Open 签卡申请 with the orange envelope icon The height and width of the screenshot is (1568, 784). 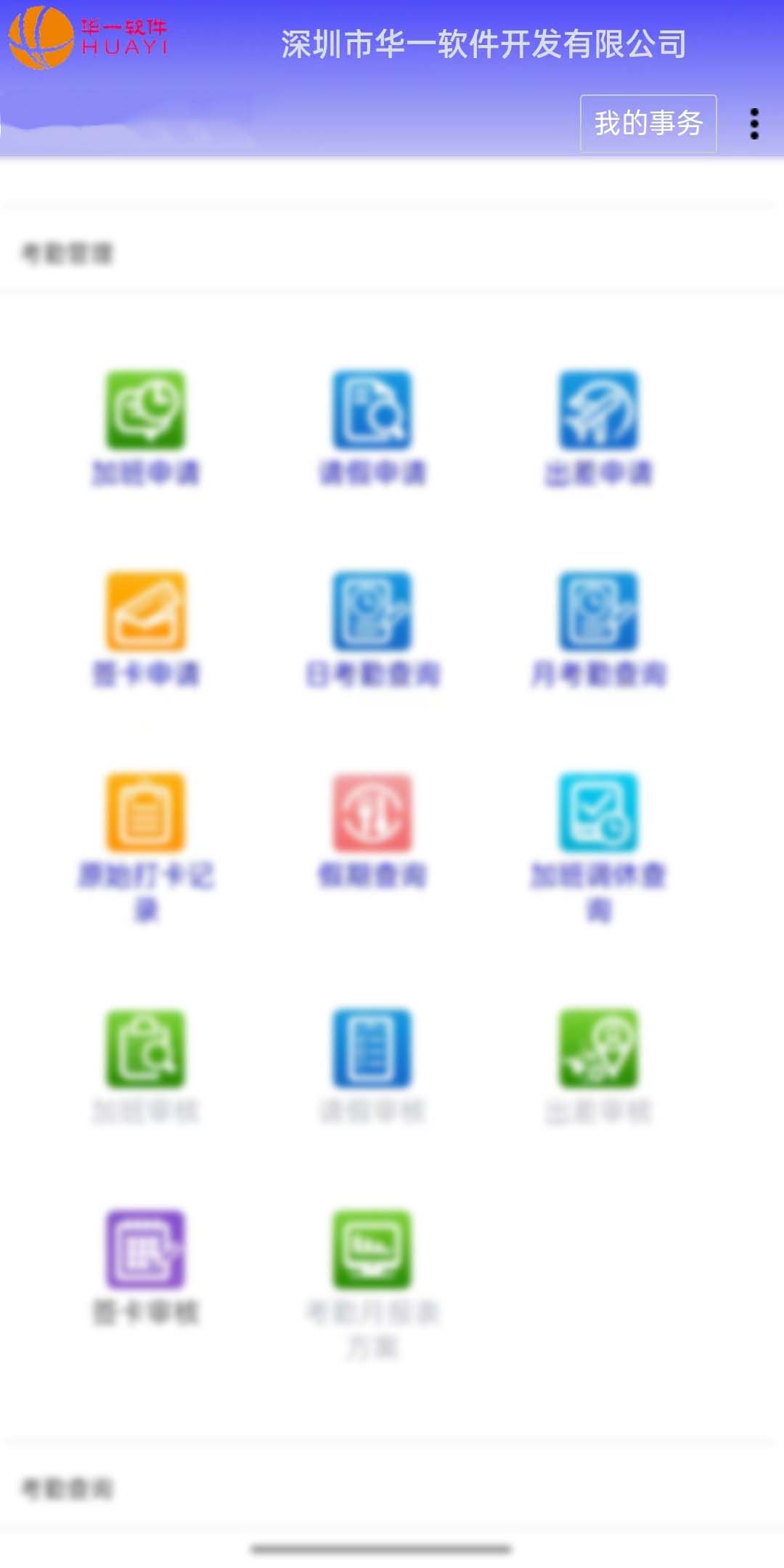pos(146,612)
